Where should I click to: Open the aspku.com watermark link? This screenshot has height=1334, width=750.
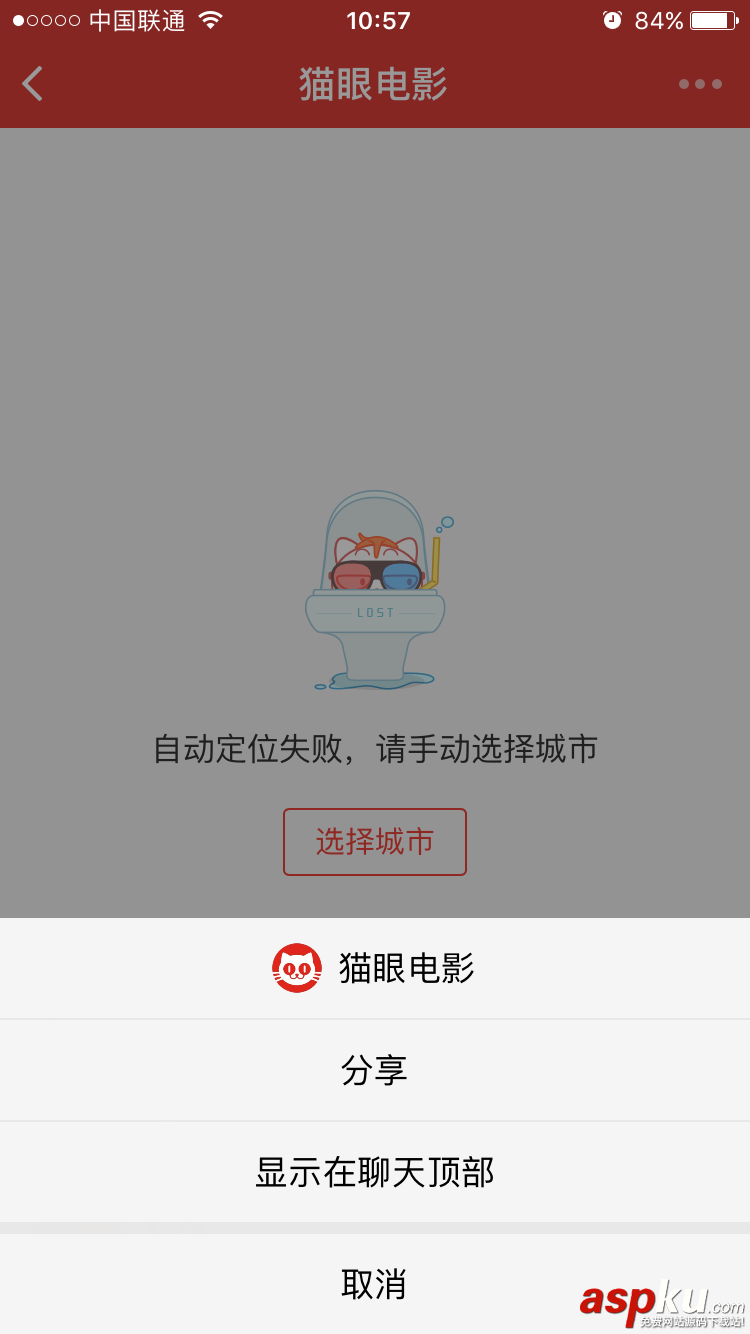pos(660,1295)
